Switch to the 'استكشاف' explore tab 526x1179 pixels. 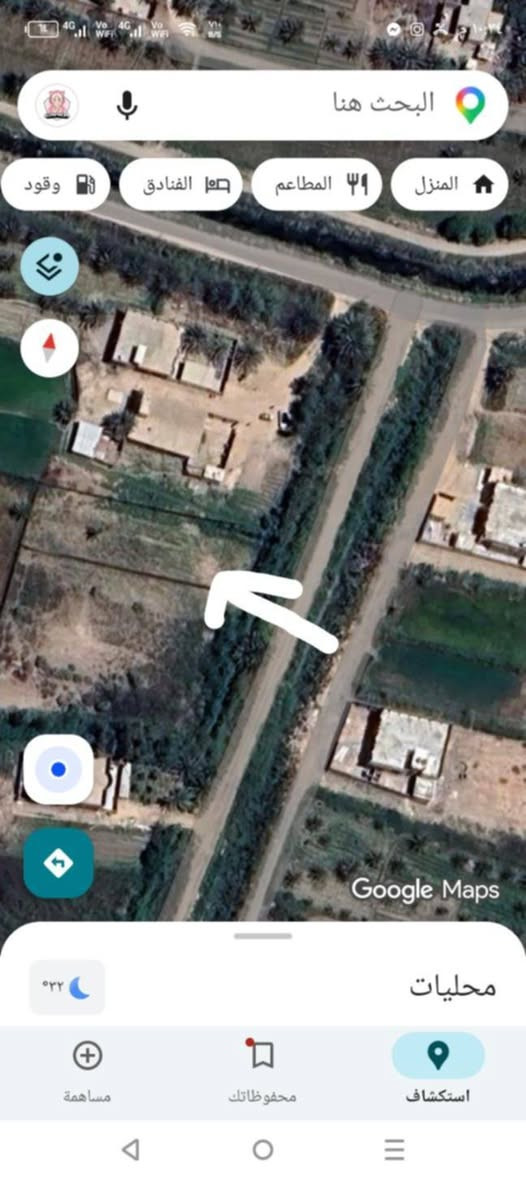(x=438, y=1068)
